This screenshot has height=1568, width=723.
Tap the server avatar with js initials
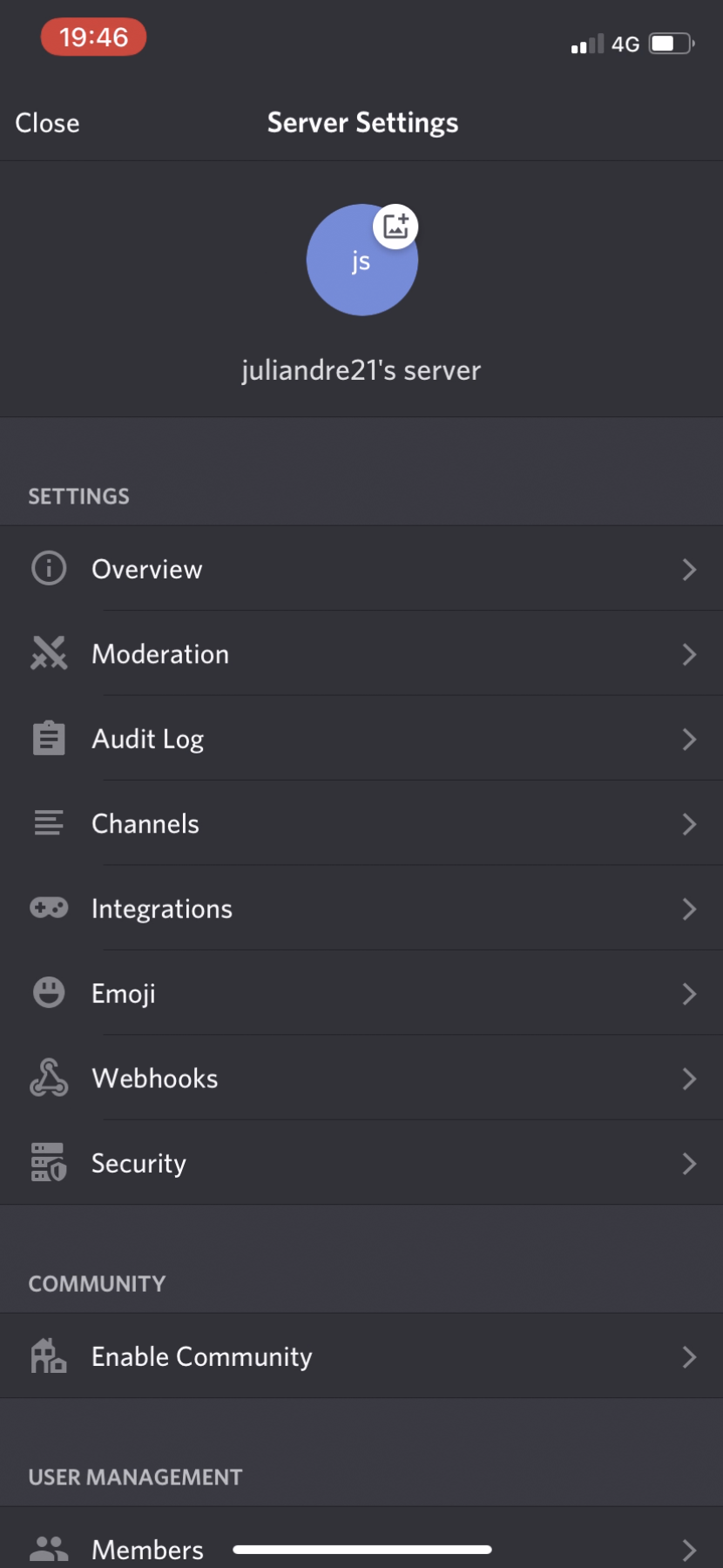(x=362, y=260)
